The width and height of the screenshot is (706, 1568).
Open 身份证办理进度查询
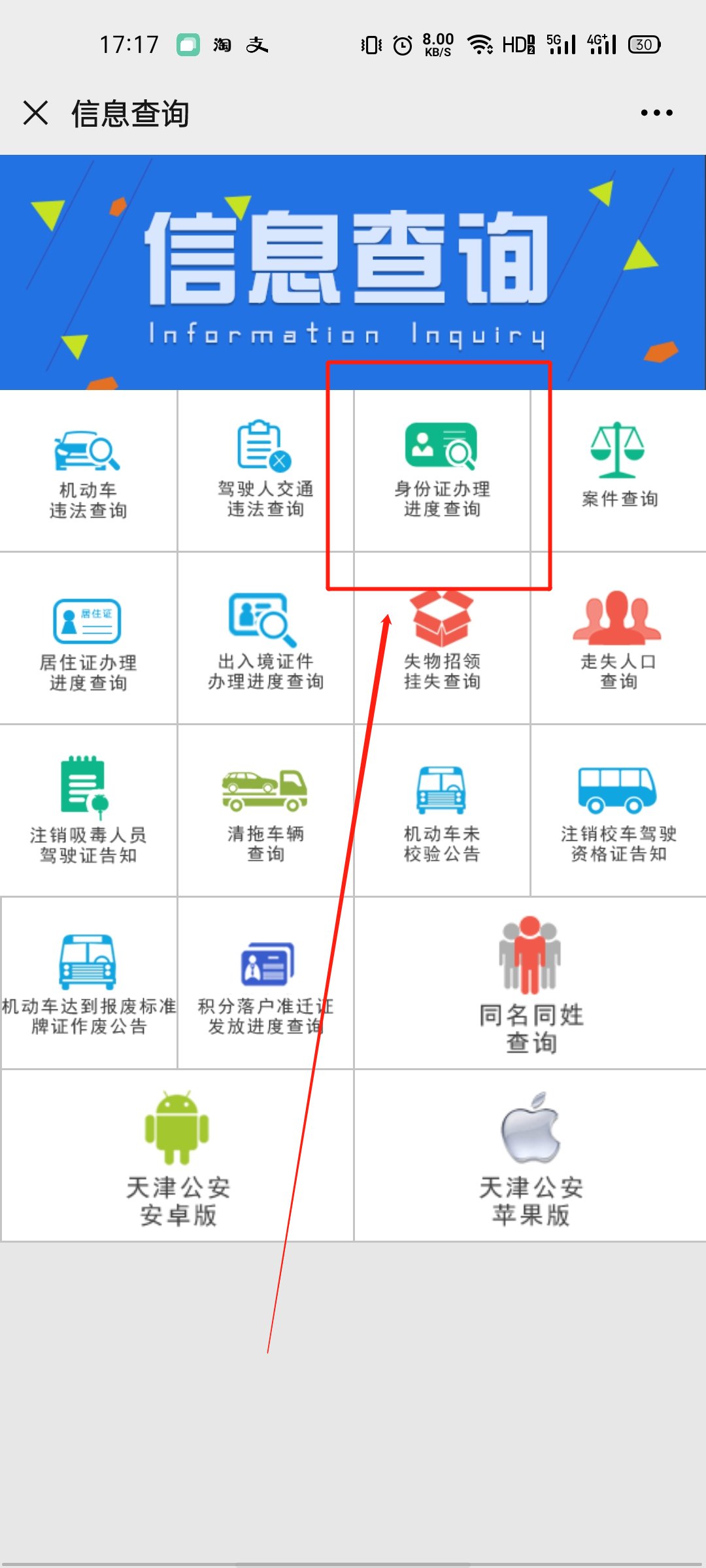(x=442, y=470)
